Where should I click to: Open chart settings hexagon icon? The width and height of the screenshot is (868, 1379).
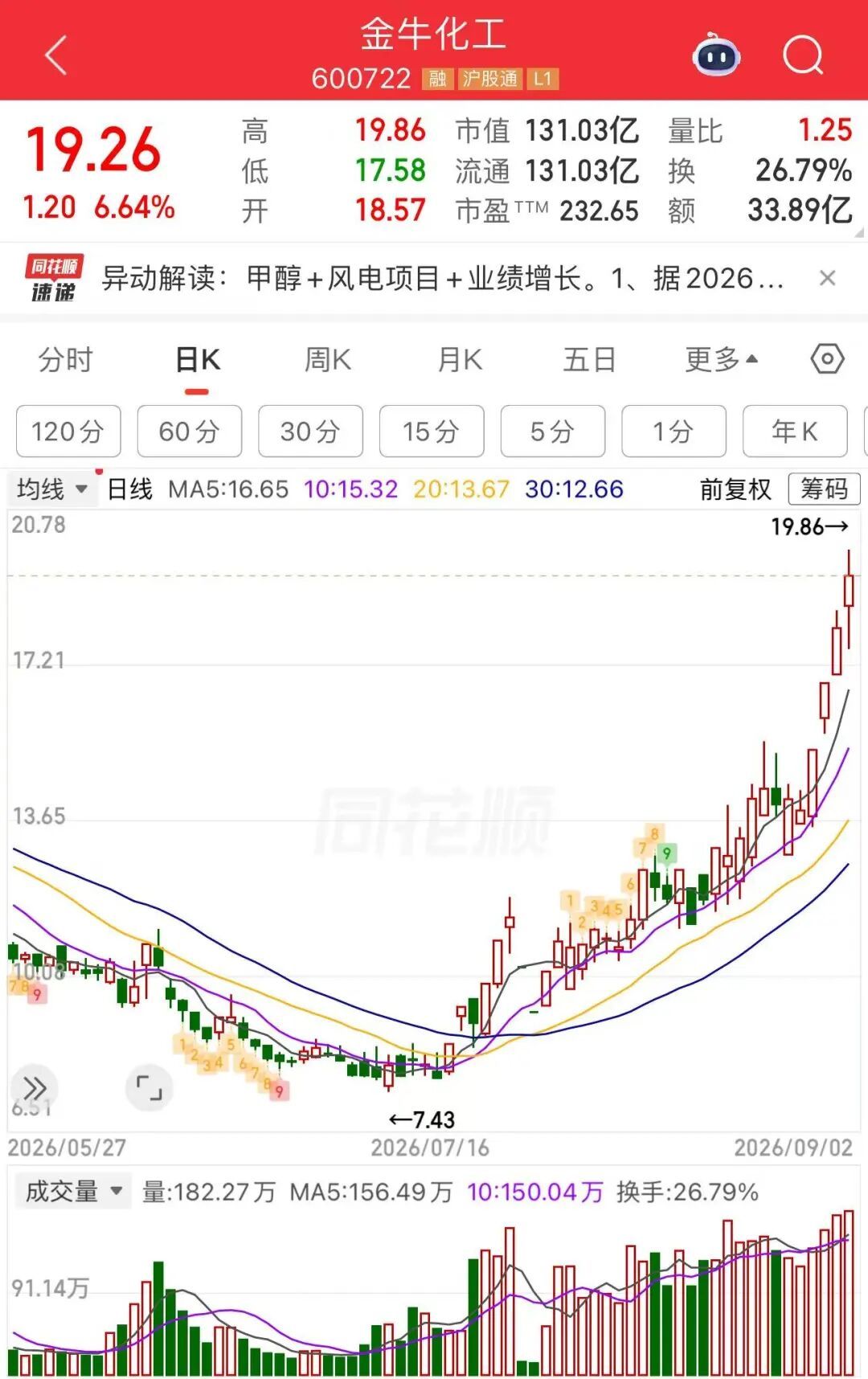827,358
